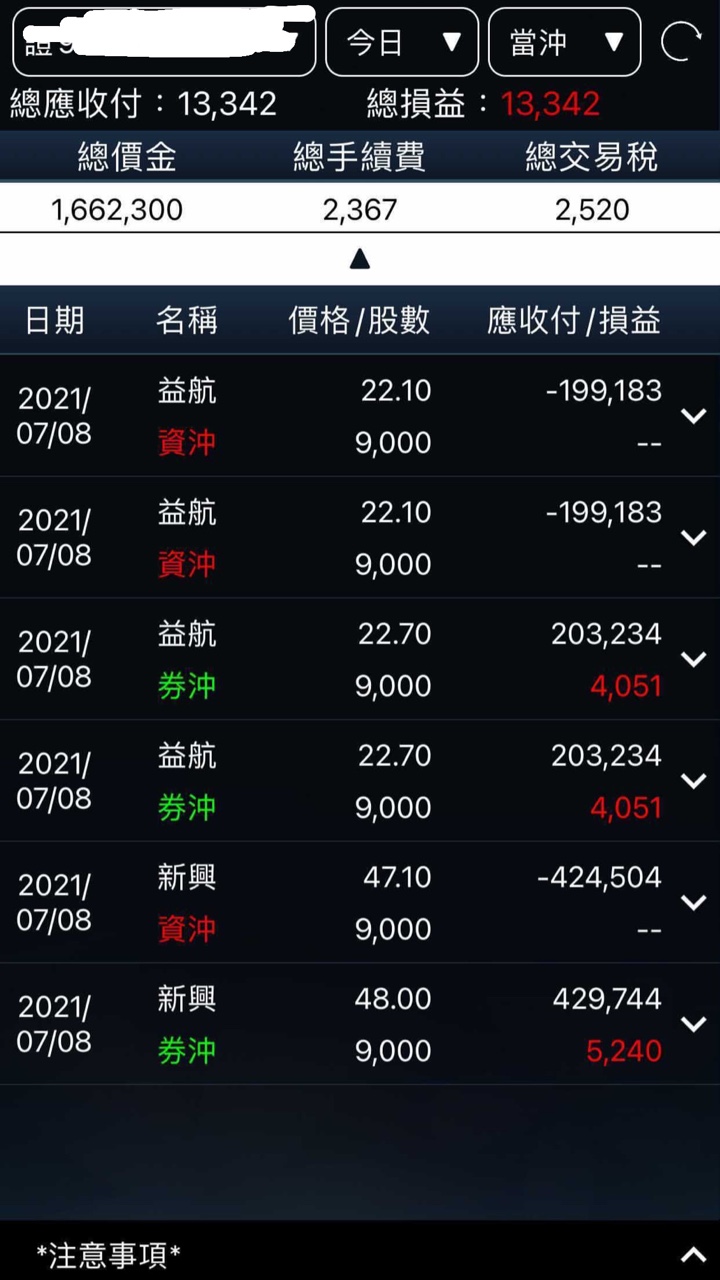Image resolution: width=720 pixels, height=1280 pixels.
Task: Open the 今日 date range dropdown
Action: pyautogui.click(x=402, y=42)
